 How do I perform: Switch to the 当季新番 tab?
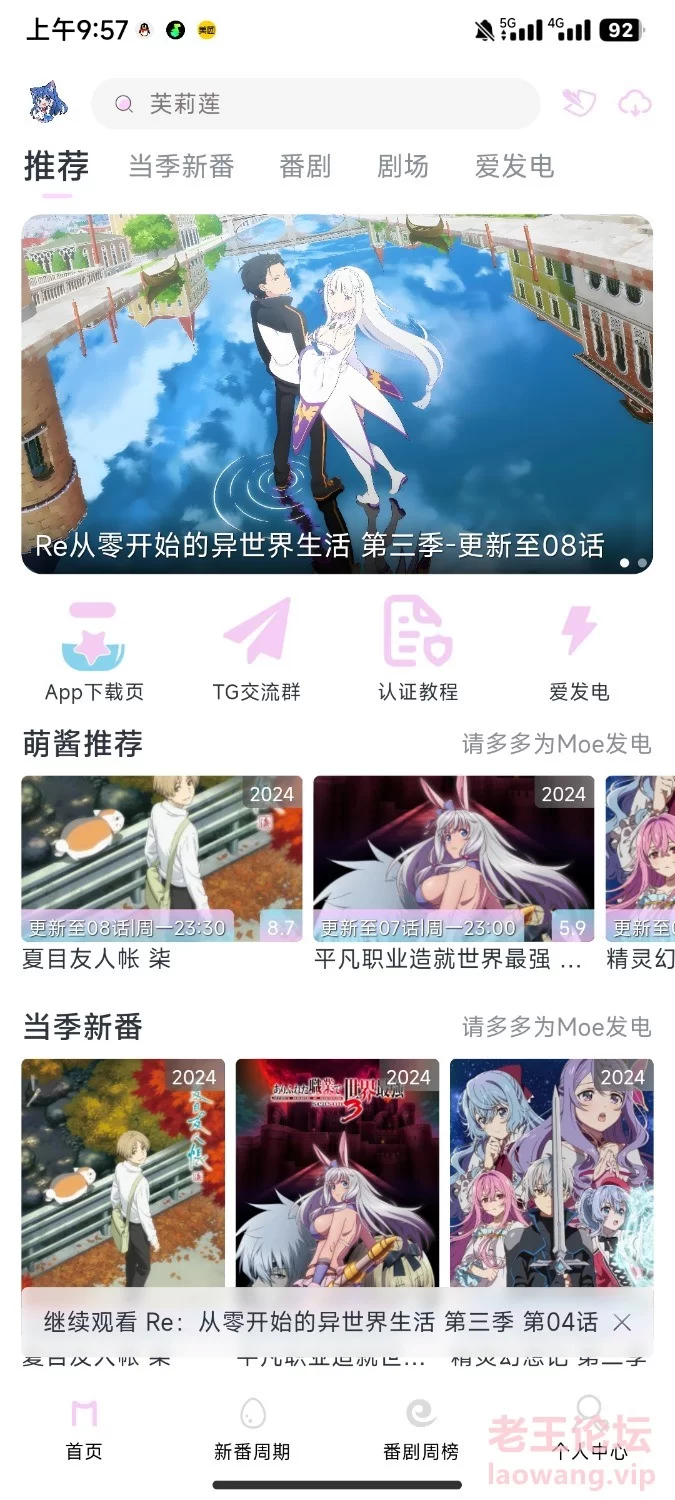(x=181, y=166)
